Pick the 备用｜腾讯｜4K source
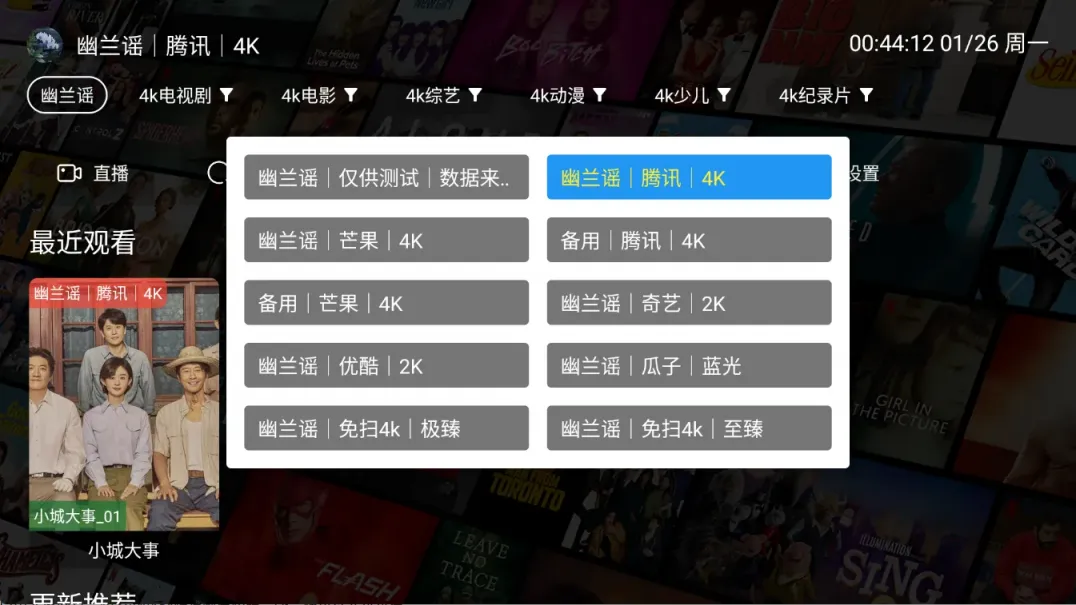 point(688,241)
